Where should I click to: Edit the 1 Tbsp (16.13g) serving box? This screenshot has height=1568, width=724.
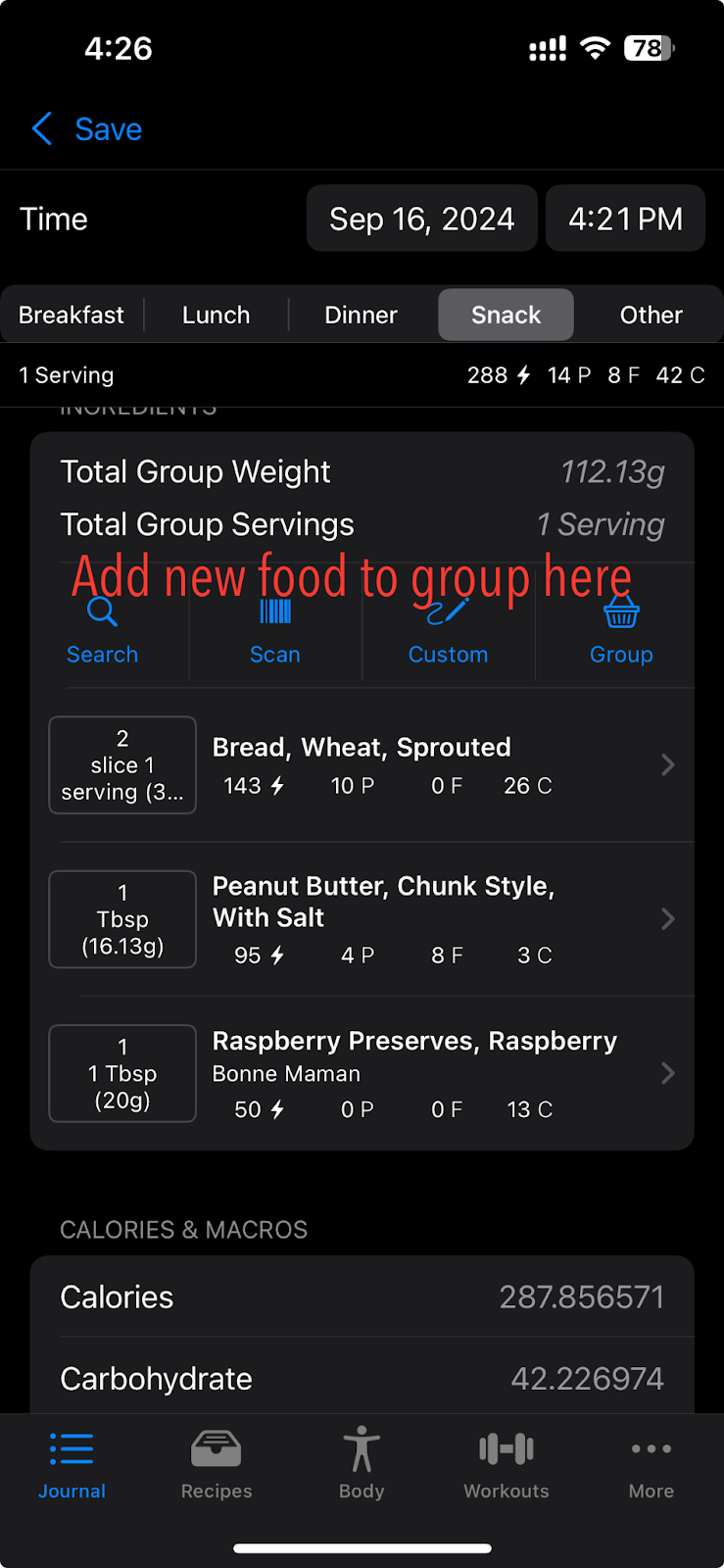click(122, 919)
